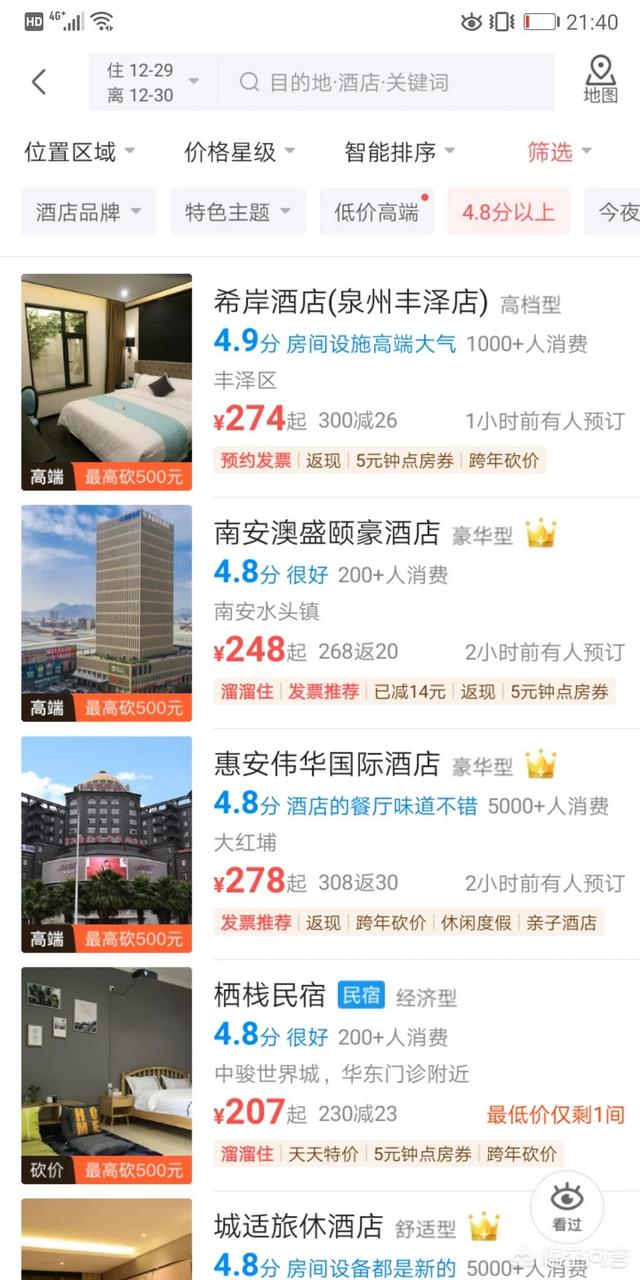Open 希岸酒店(泉州丰泽店) hotel listing

(x=350, y=301)
